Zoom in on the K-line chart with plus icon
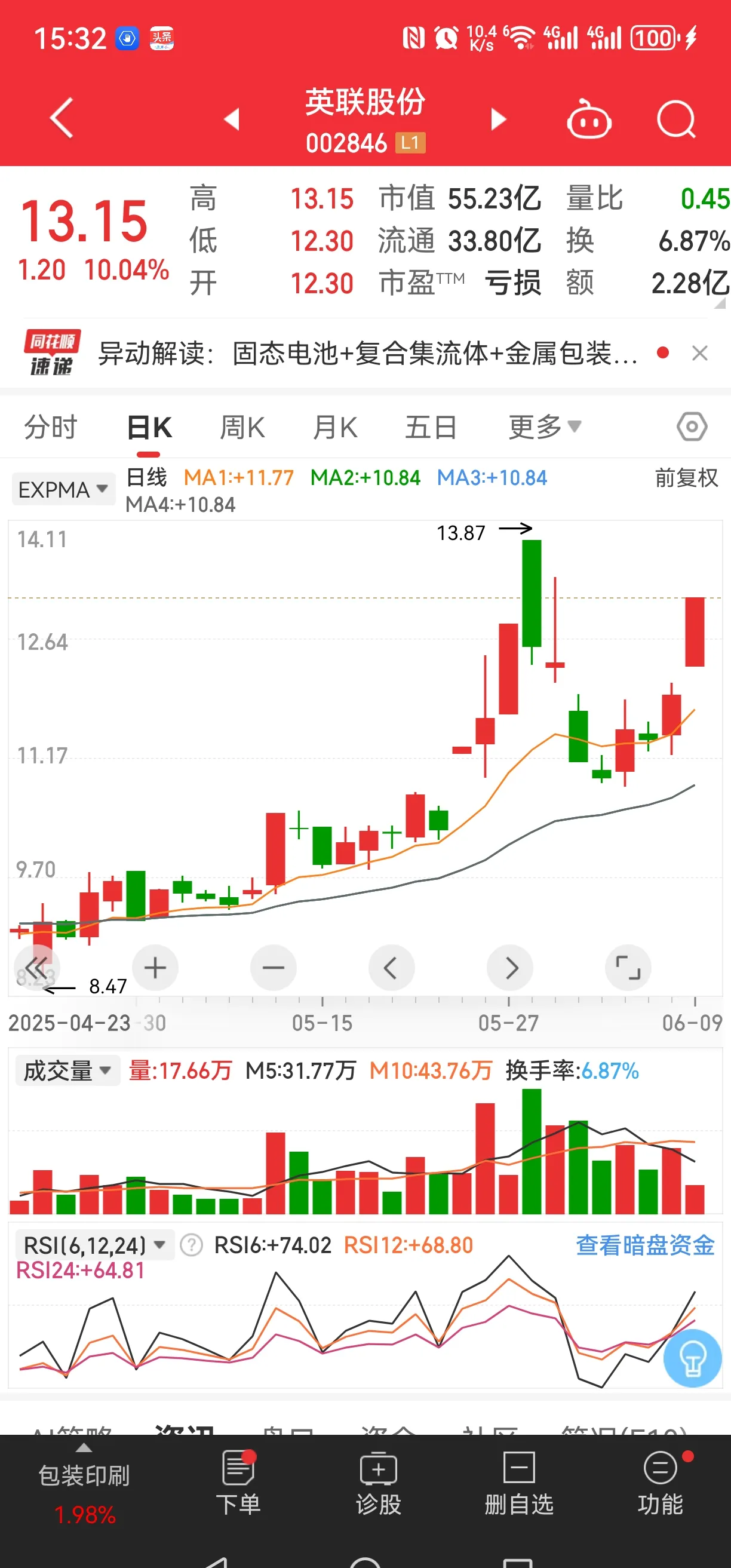The height and width of the screenshot is (1568, 731). pyautogui.click(x=155, y=968)
